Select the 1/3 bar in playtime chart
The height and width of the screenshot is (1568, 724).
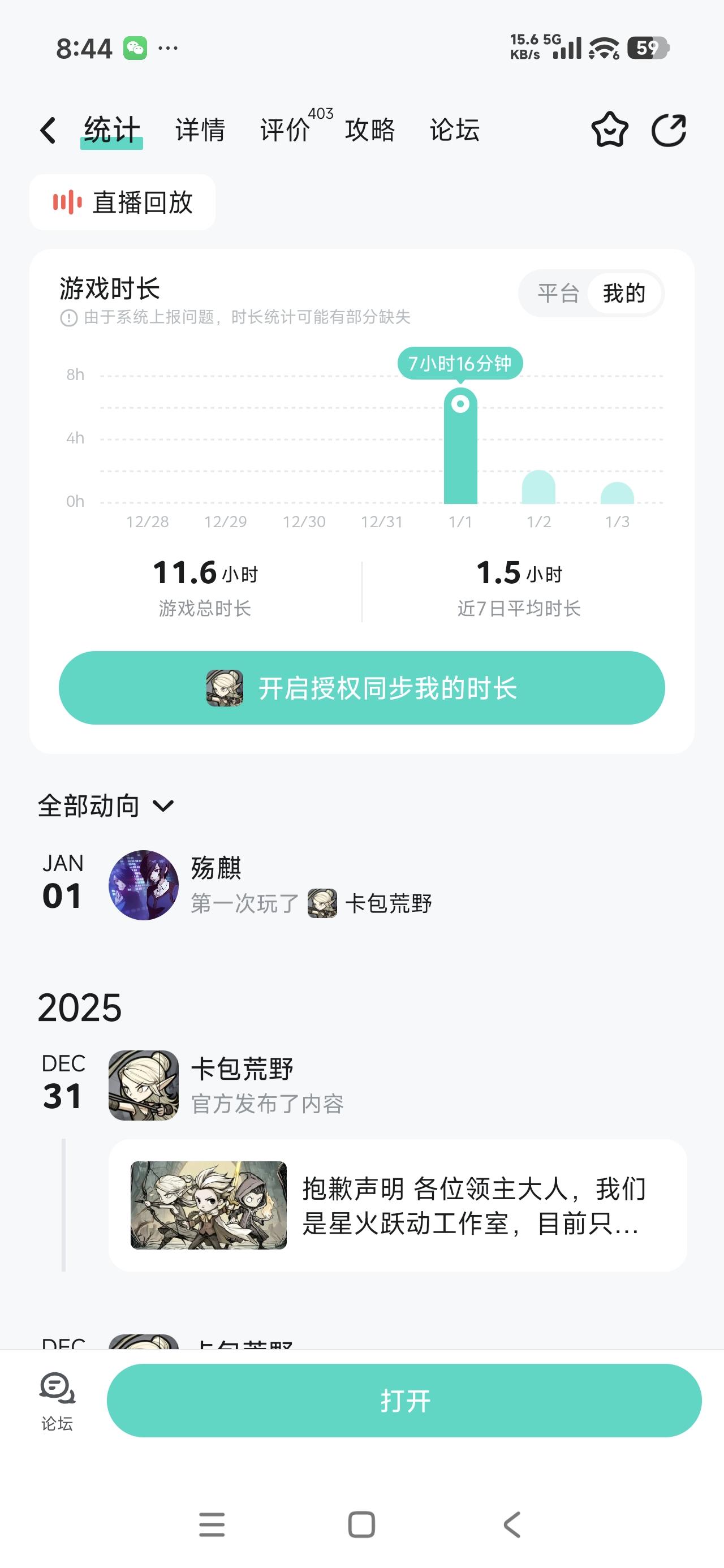pyautogui.click(x=618, y=493)
